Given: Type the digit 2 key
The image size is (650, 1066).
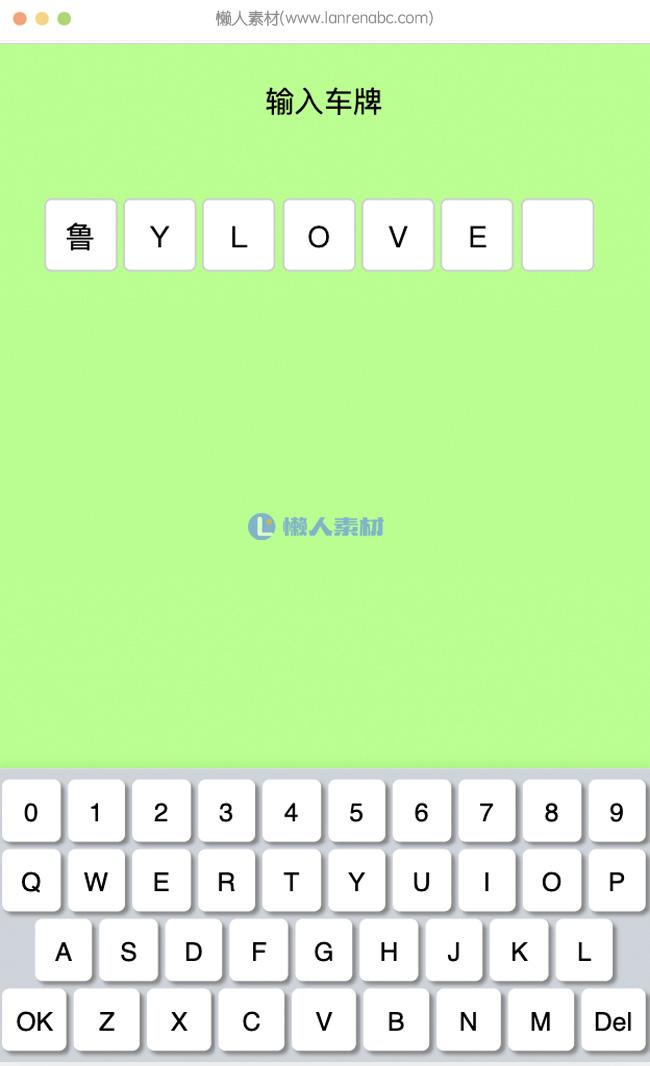Looking at the screenshot, I should (x=161, y=811).
